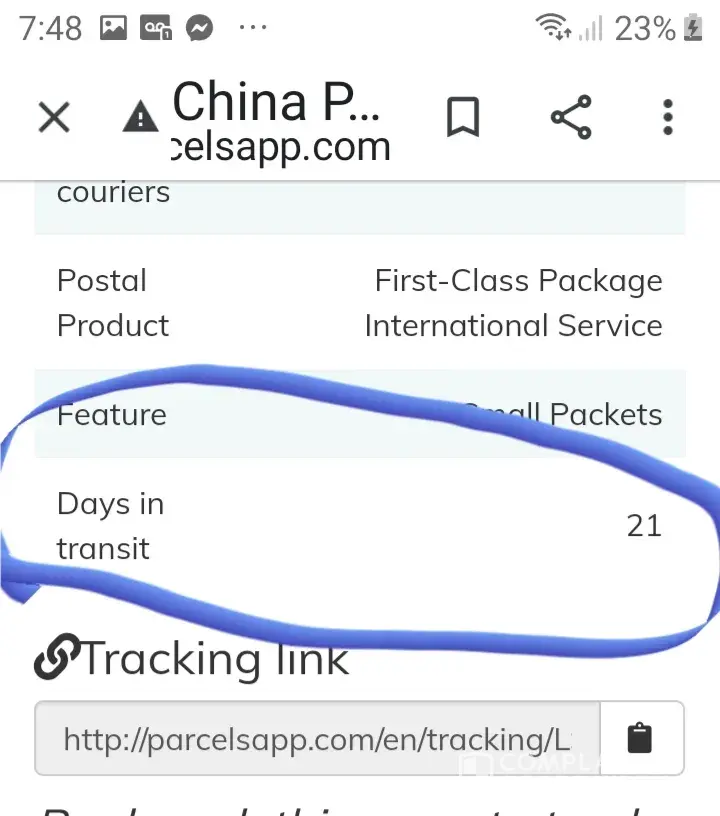Copy the tracking link to clipboard

tap(640, 739)
